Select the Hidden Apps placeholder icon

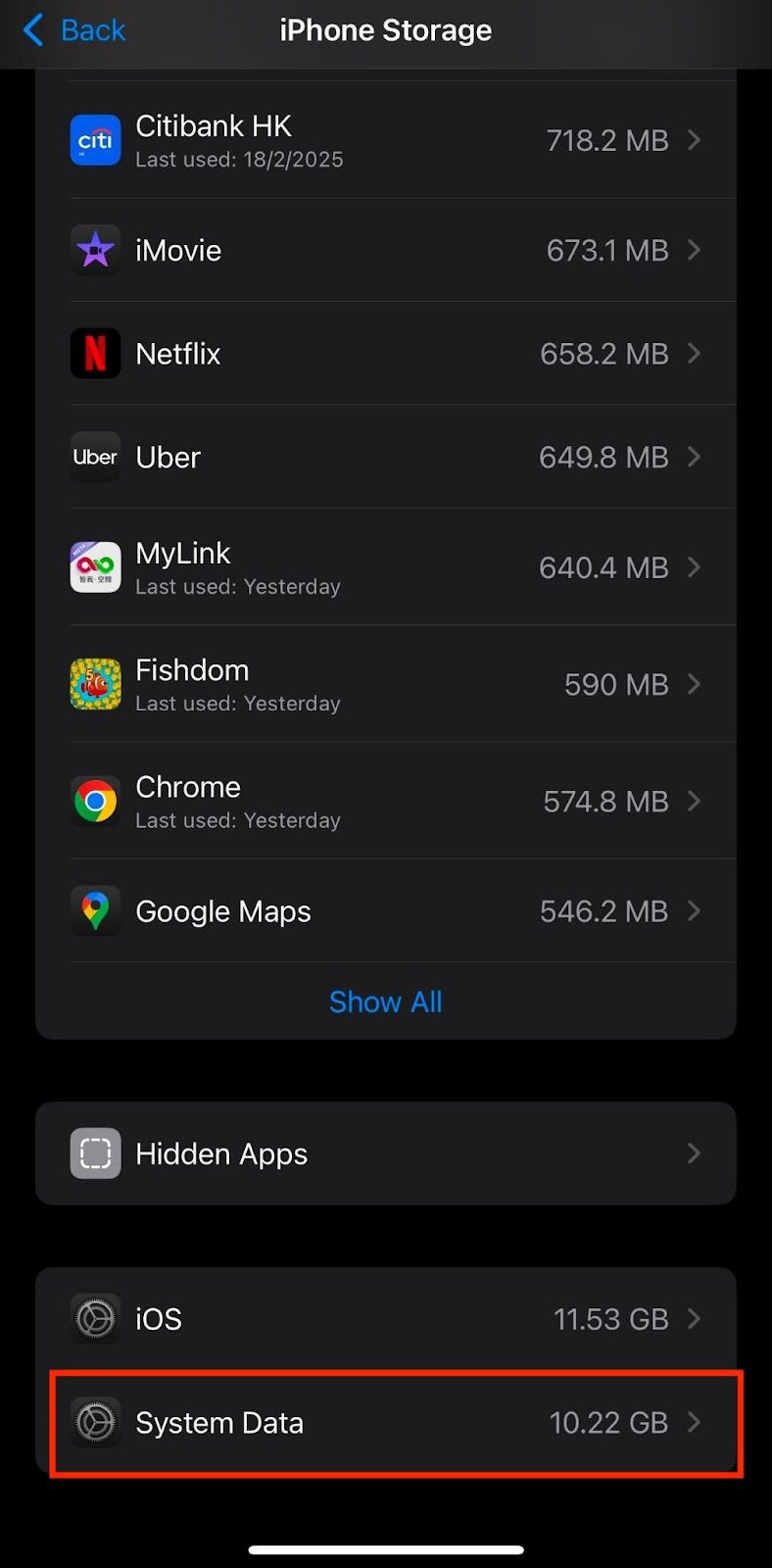(x=94, y=1153)
